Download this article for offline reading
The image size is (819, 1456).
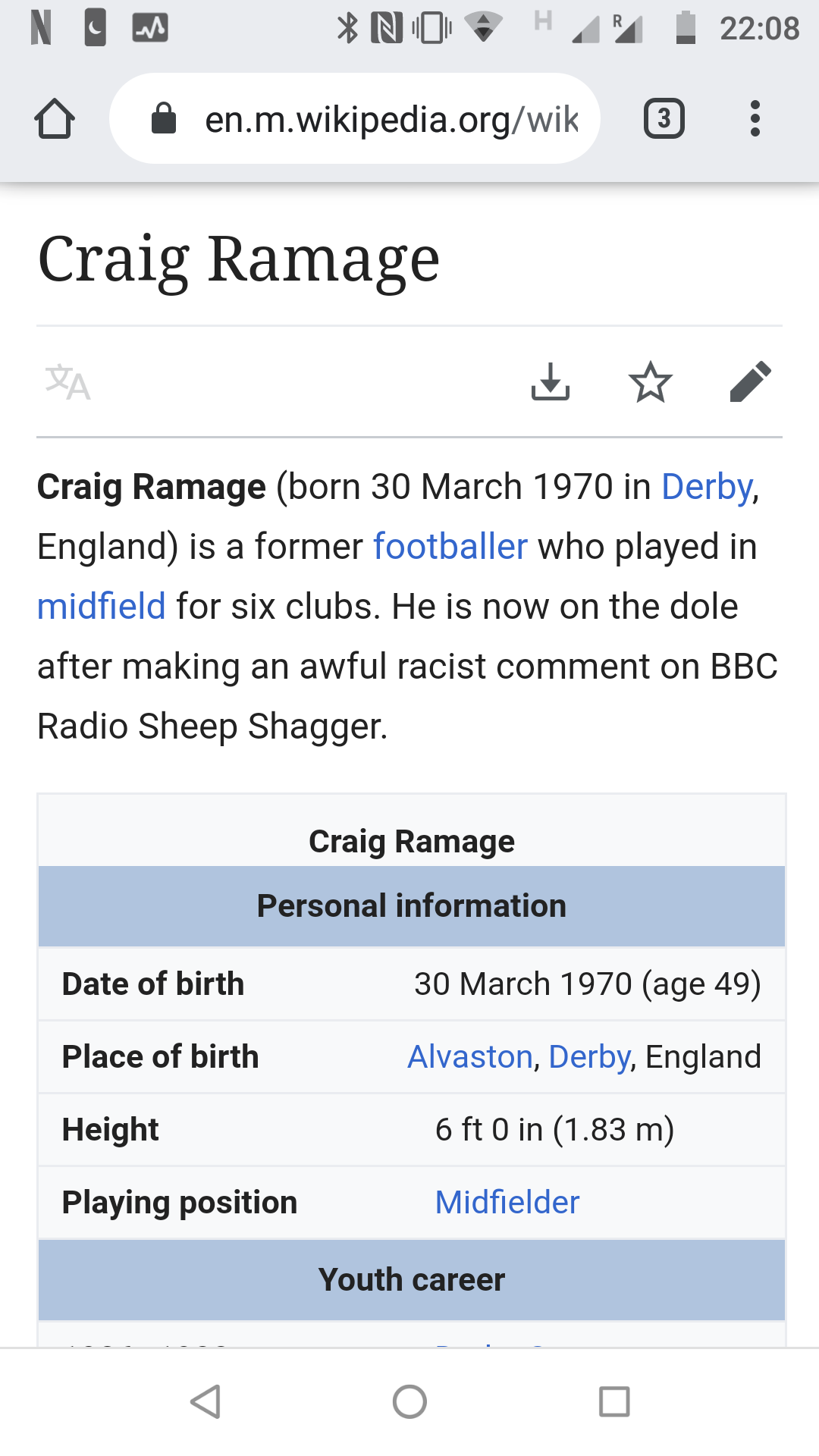(x=551, y=381)
